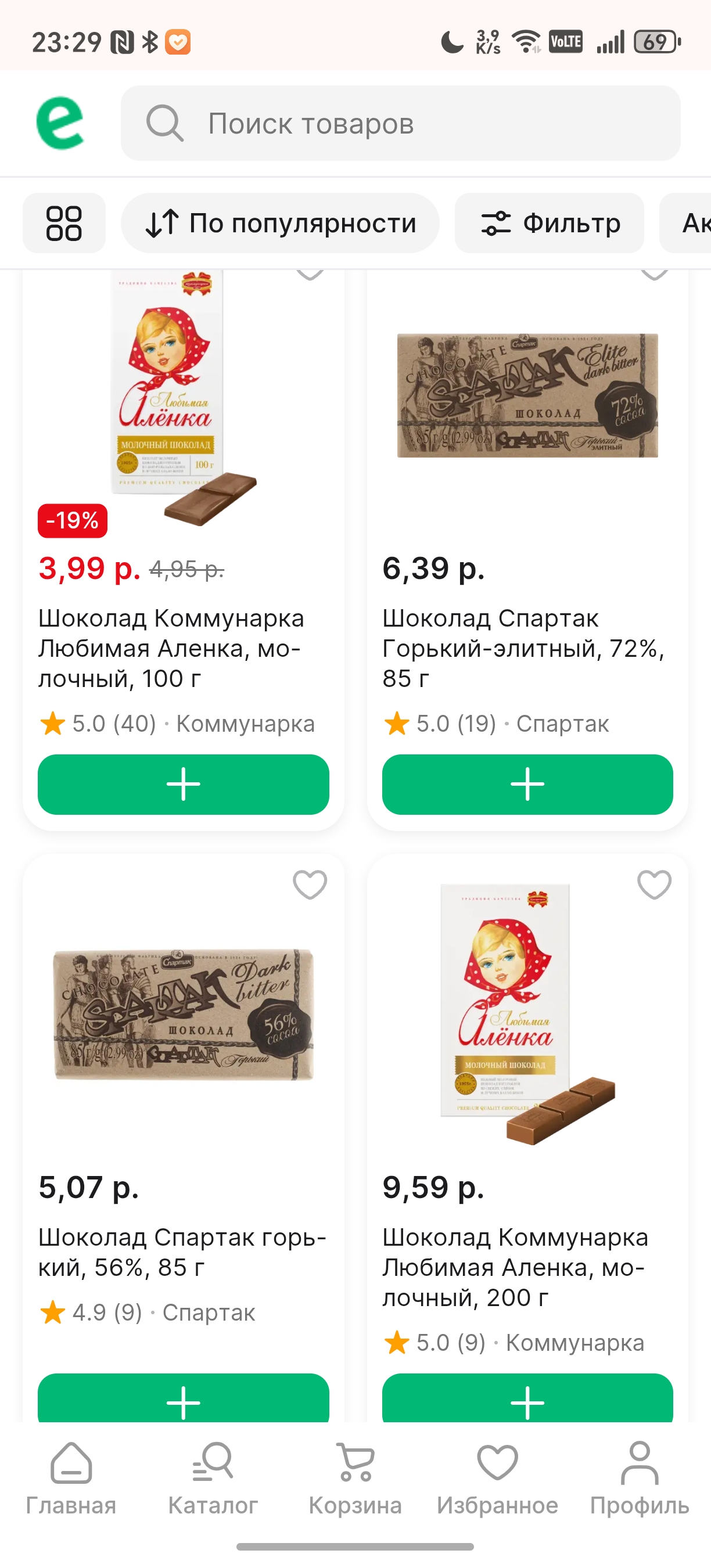This screenshot has width=711, height=1568.
Task: Tap the Поиск товаров search field
Action: (400, 123)
